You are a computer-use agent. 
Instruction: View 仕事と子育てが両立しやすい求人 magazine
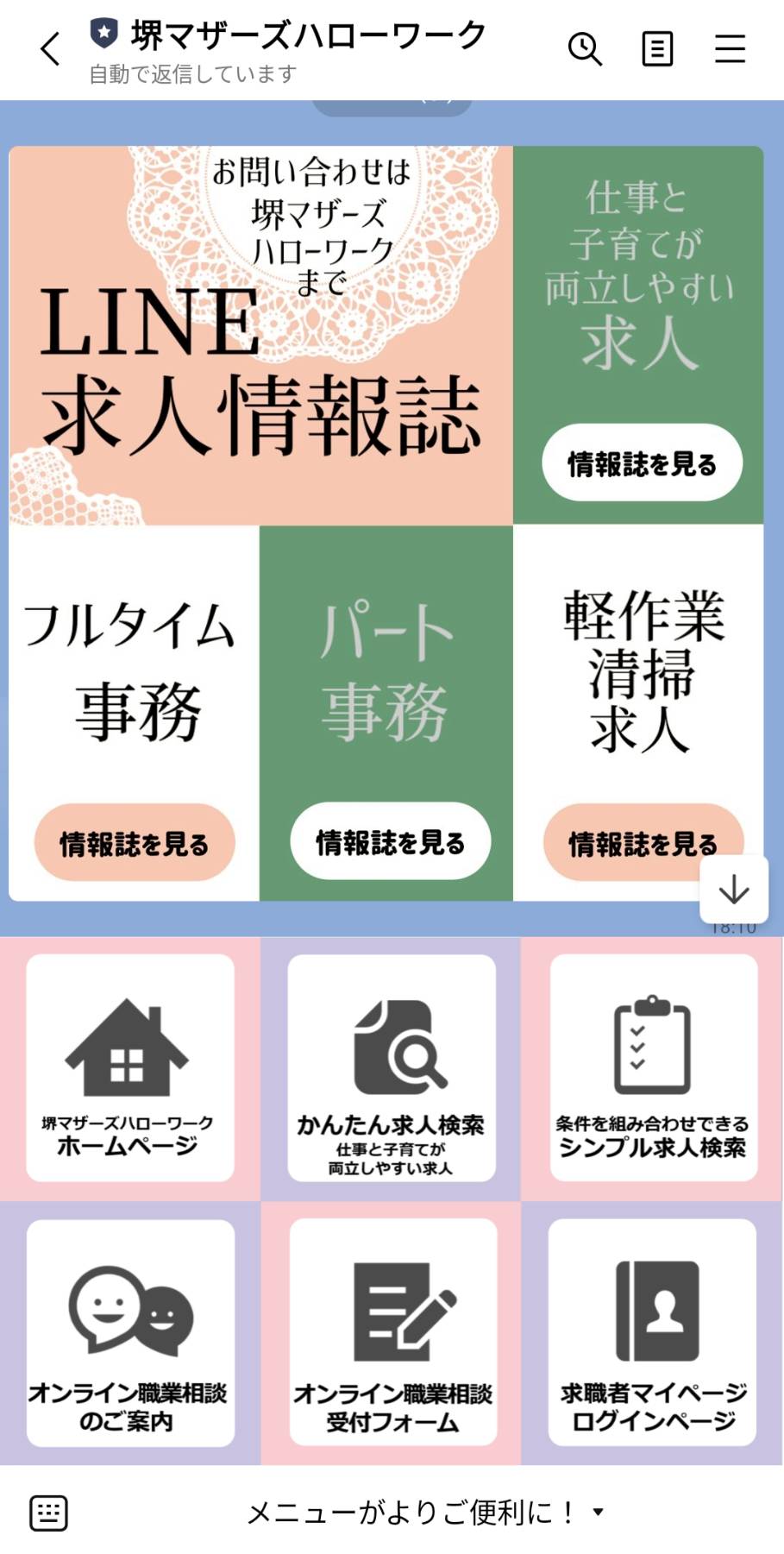coord(642,463)
